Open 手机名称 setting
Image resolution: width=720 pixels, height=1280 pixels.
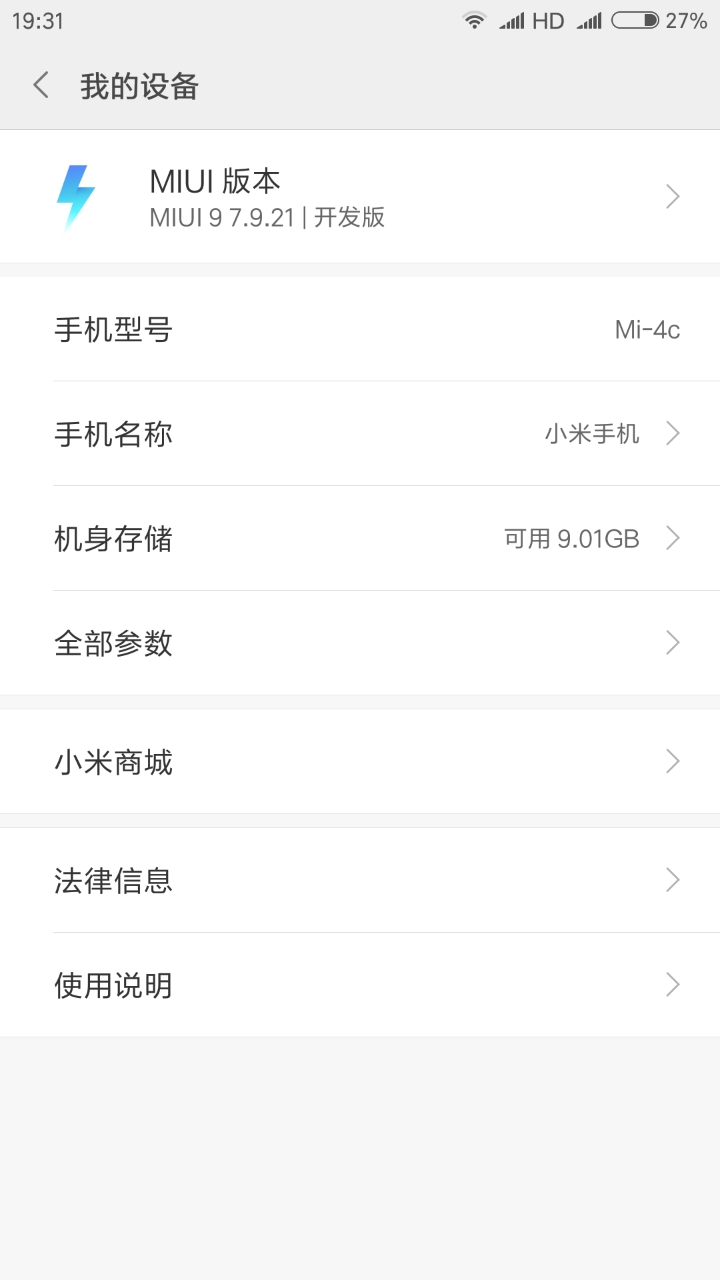click(x=360, y=434)
